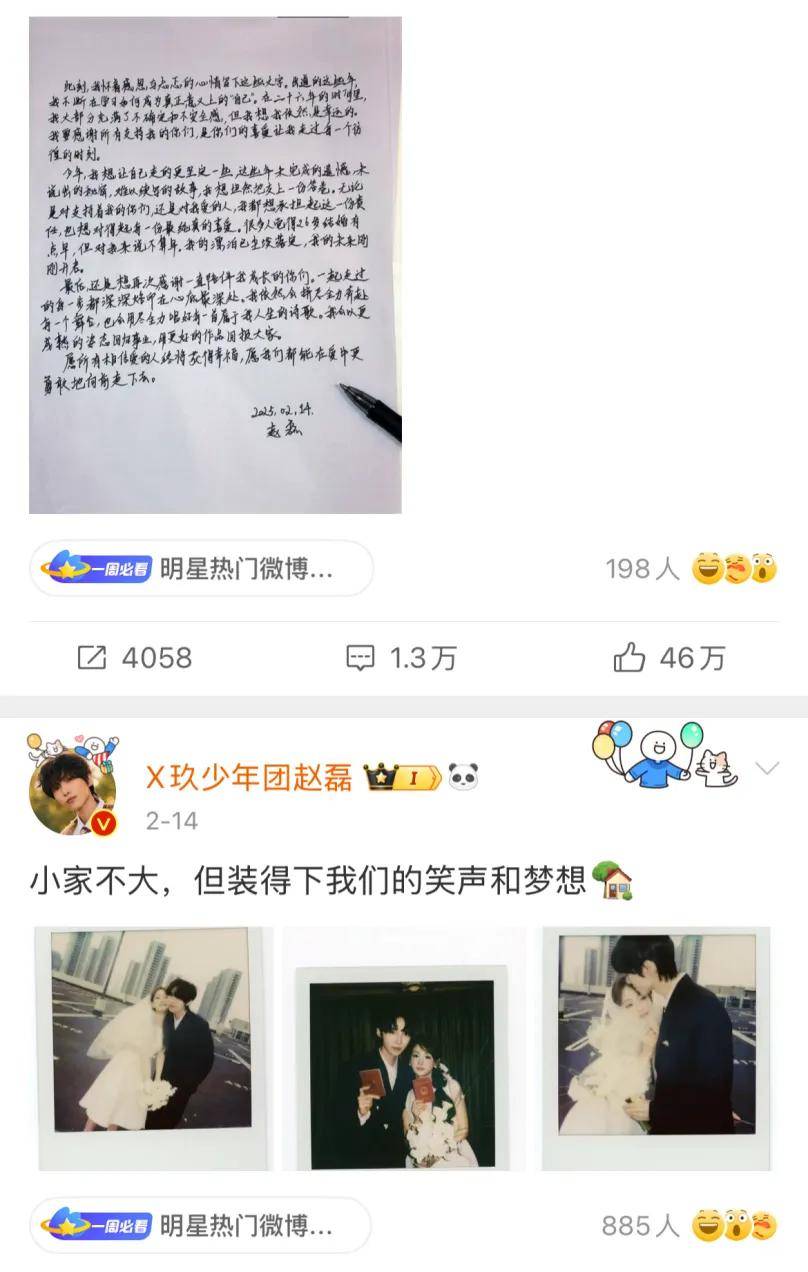Viewport: 808px width, 1272px height.
Task: Open the 明星热门微博 chip above the 198人 count
Action: coord(200,568)
